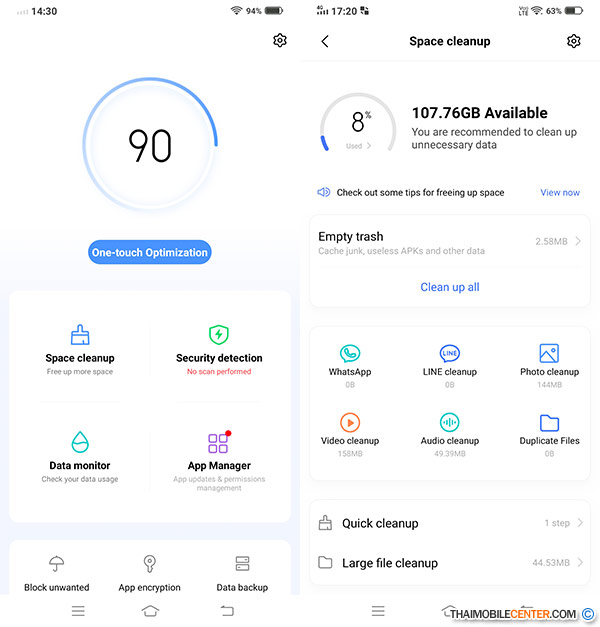Viewport: 600px width, 627px height.
Task: Open Audio cleanup
Action: 450,431
